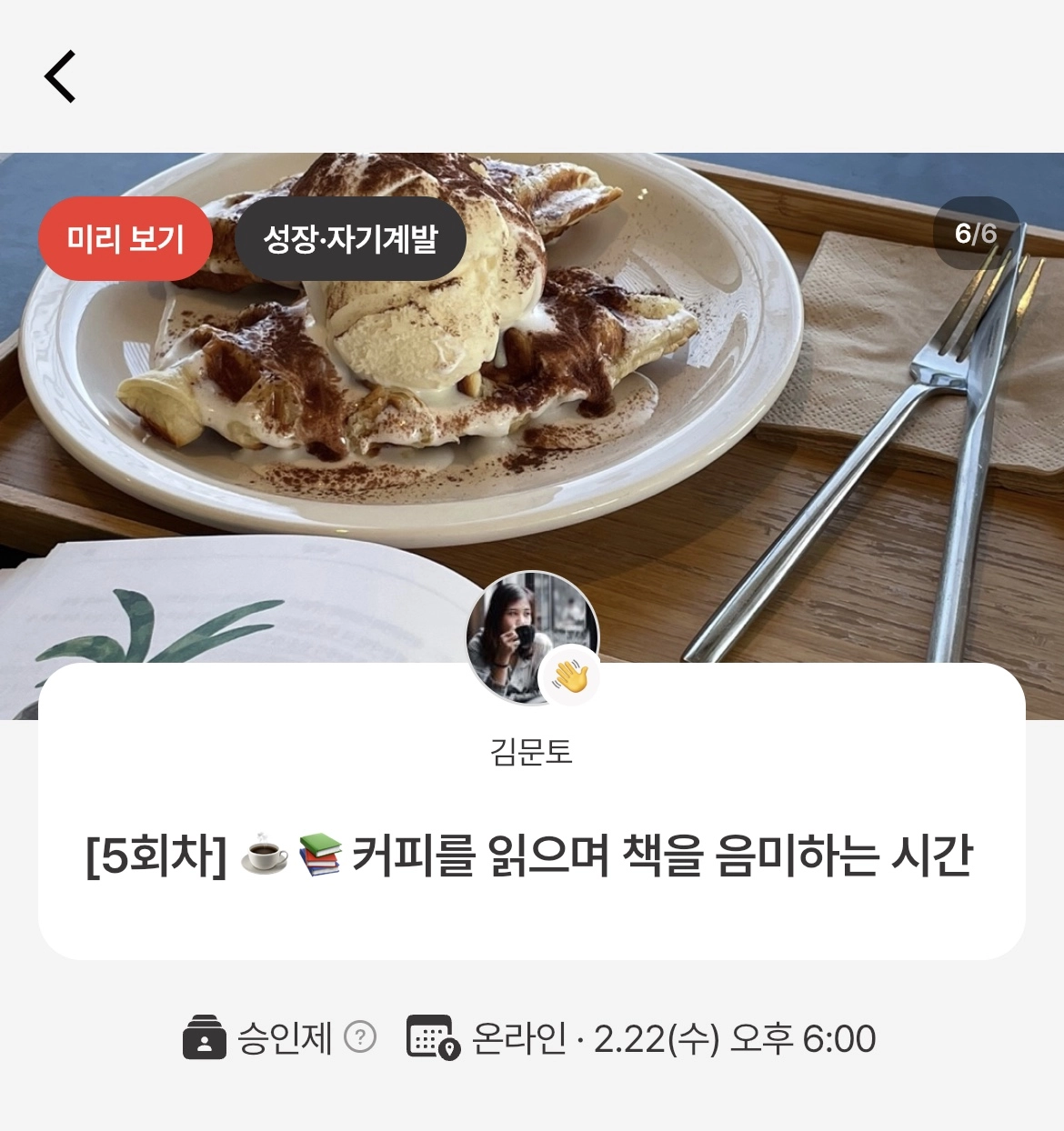
Task: Go back using the top-left arrow
Action: click(x=60, y=76)
